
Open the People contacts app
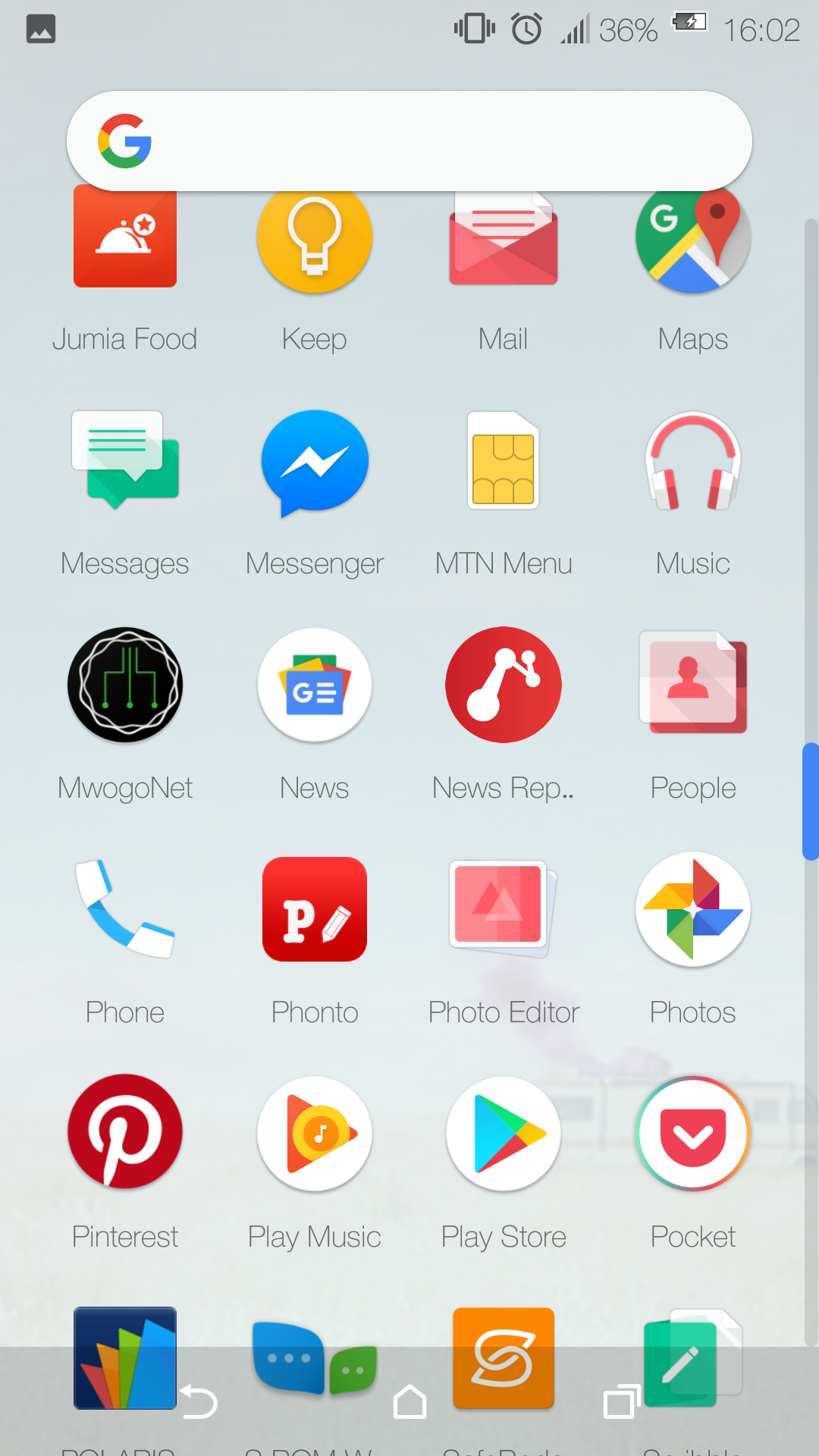[x=692, y=685]
